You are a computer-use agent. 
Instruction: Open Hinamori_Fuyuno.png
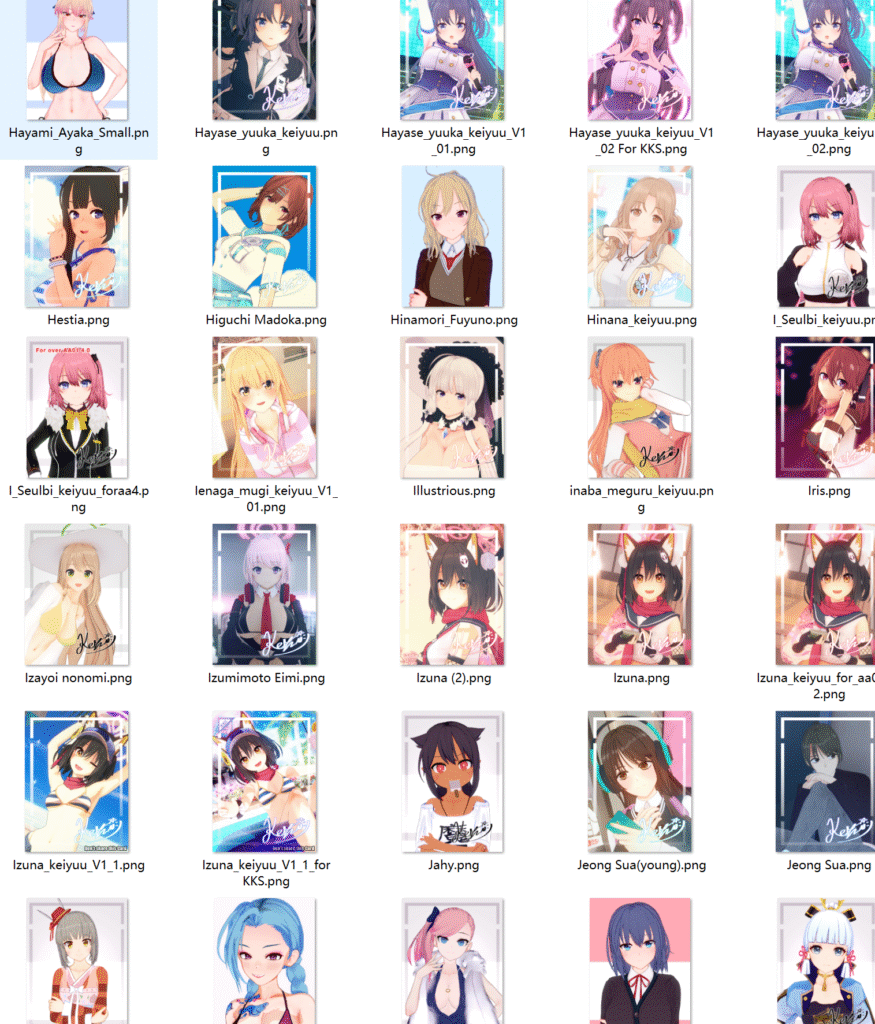[x=453, y=237]
